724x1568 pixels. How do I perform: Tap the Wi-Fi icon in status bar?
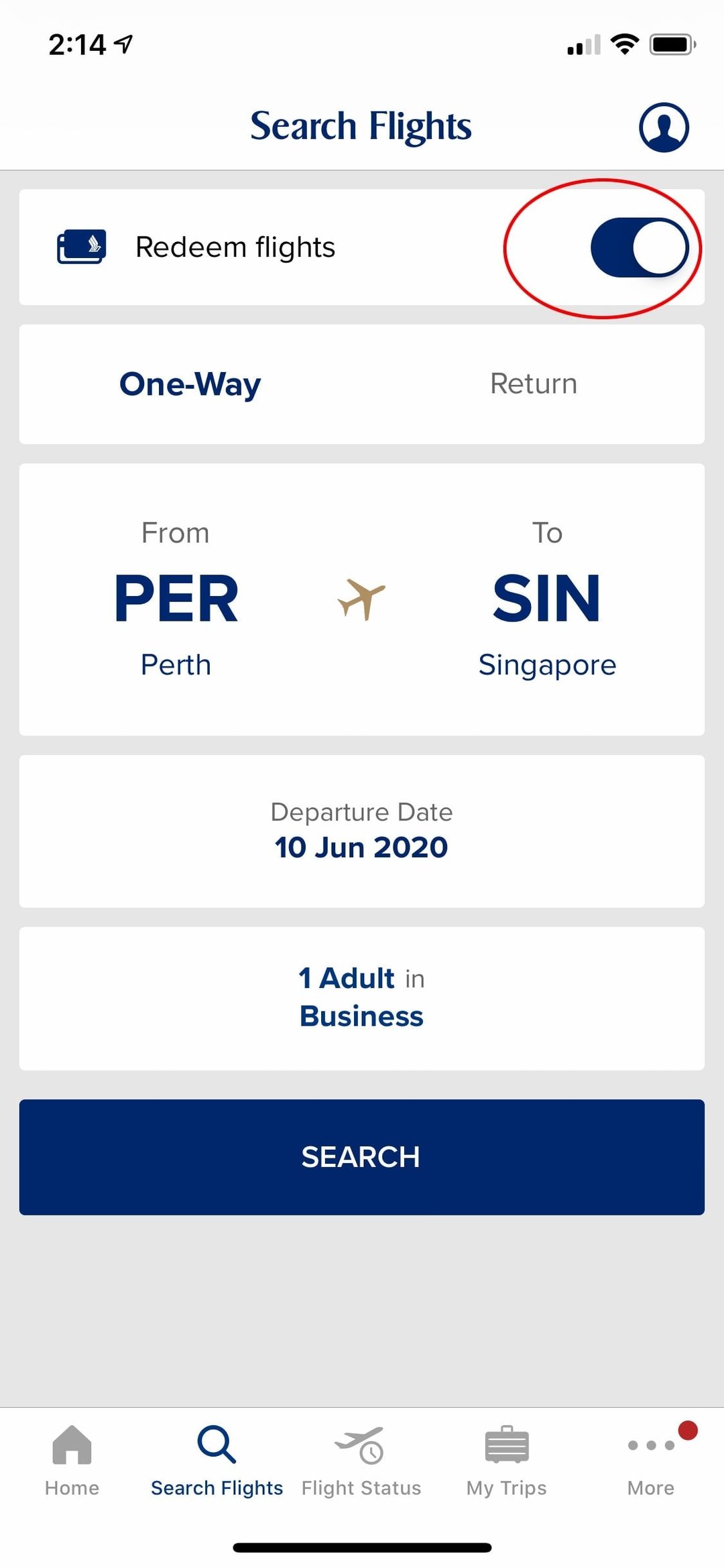pyautogui.click(x=623, y=43)
